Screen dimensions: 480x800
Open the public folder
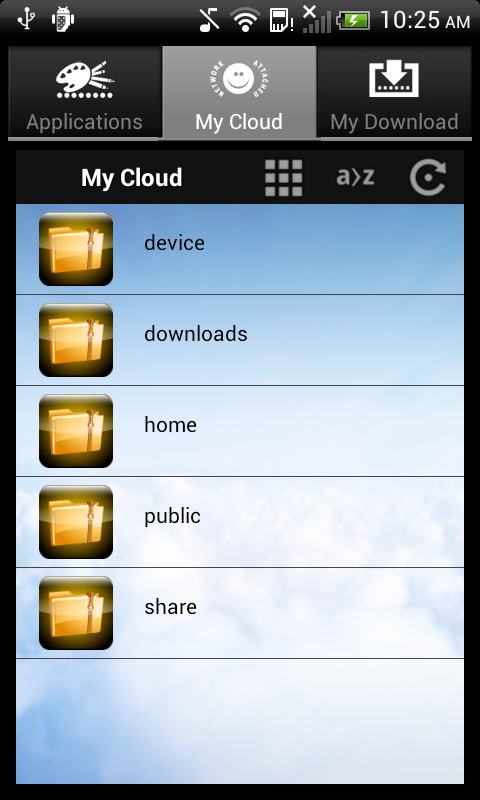click(240, 522)
